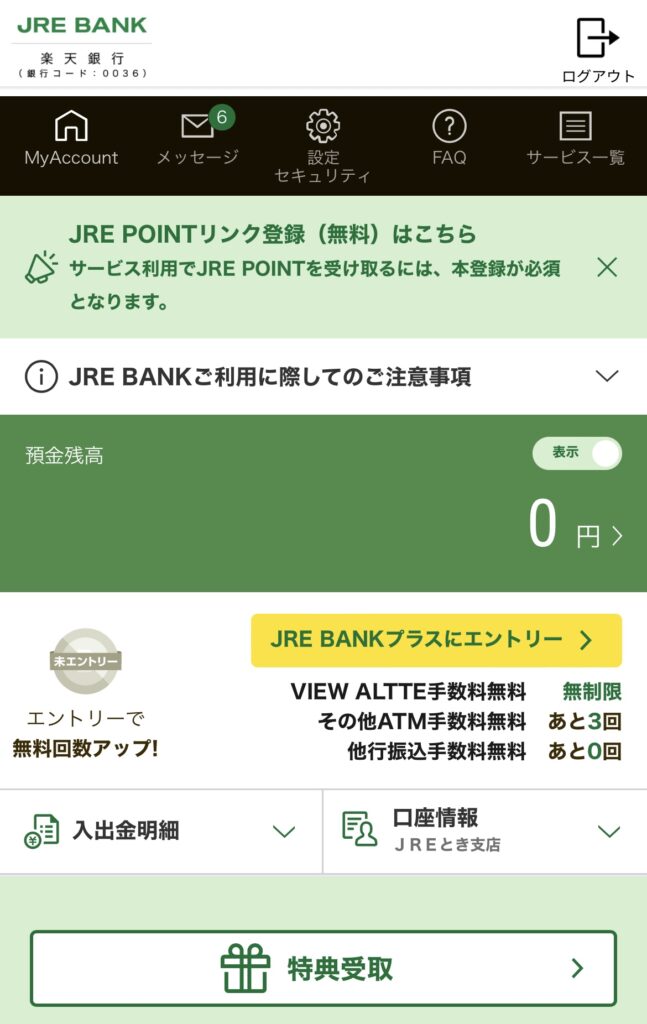The image size is (647, 1024).
Task: Expand JRE BANKご利用に際してのご注意事項
Action: [x=322, y=377]
